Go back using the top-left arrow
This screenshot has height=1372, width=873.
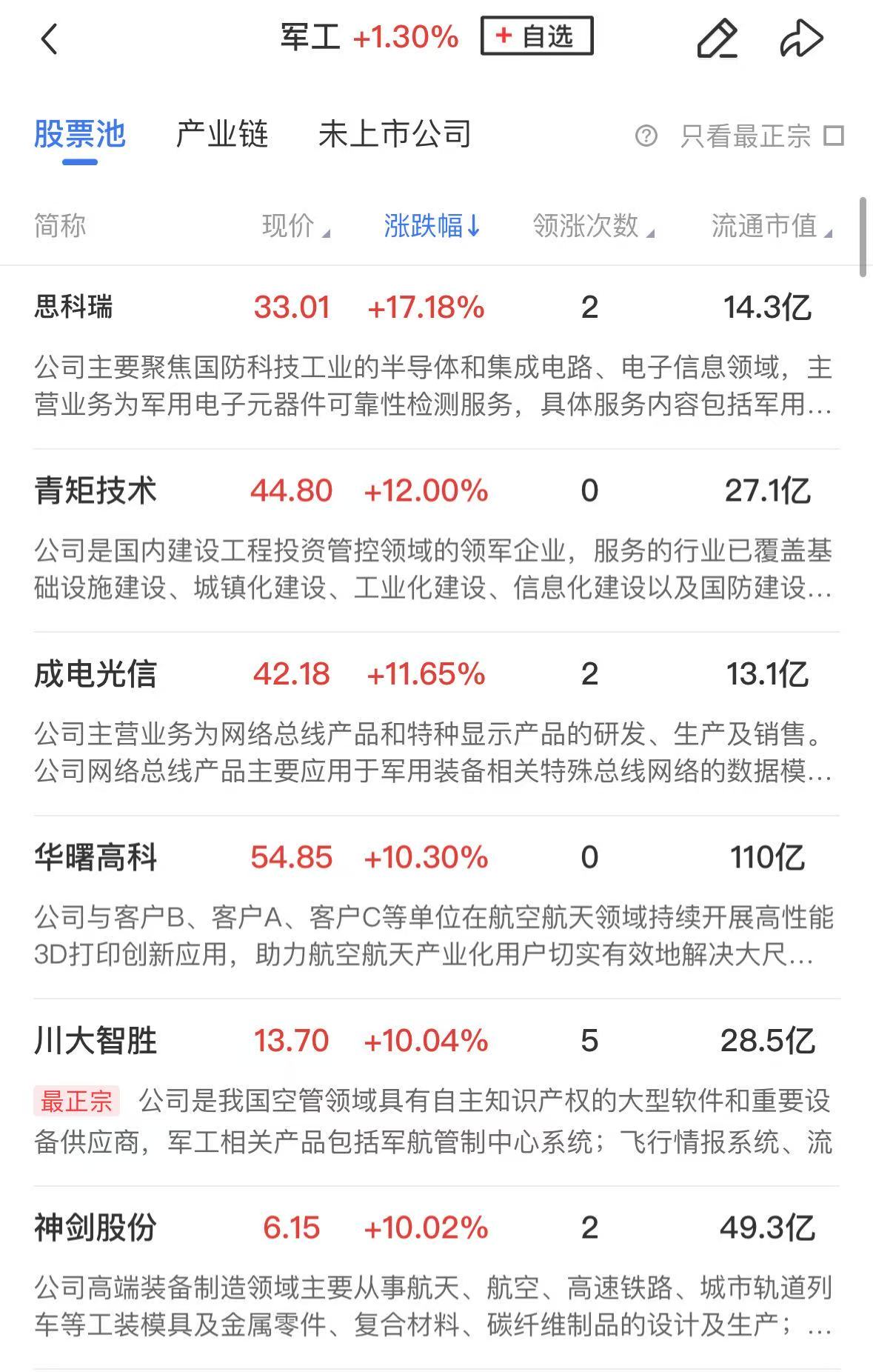pyautogui.click(x=49, y=39)
